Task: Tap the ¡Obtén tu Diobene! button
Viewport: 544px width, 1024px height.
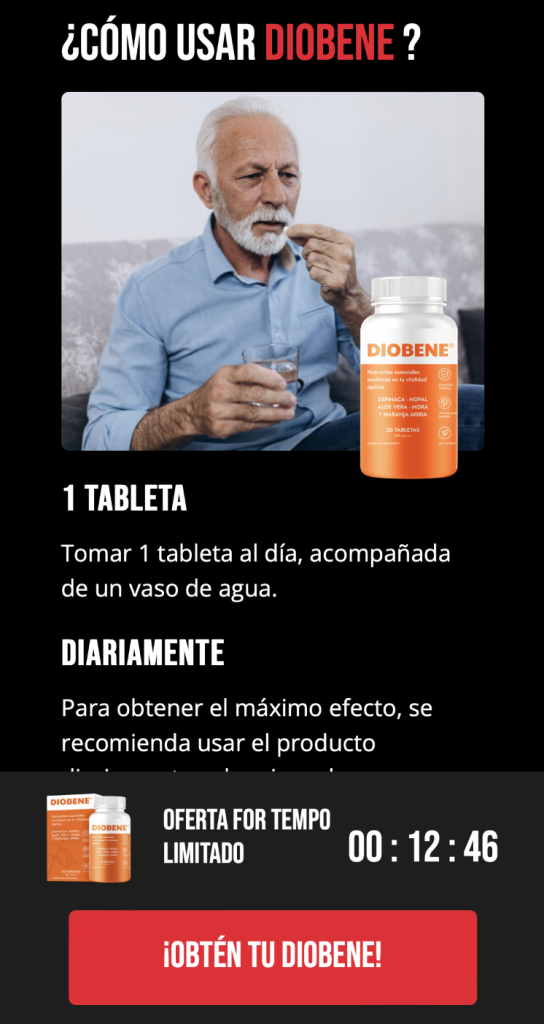Action: [x=272, y=957]
